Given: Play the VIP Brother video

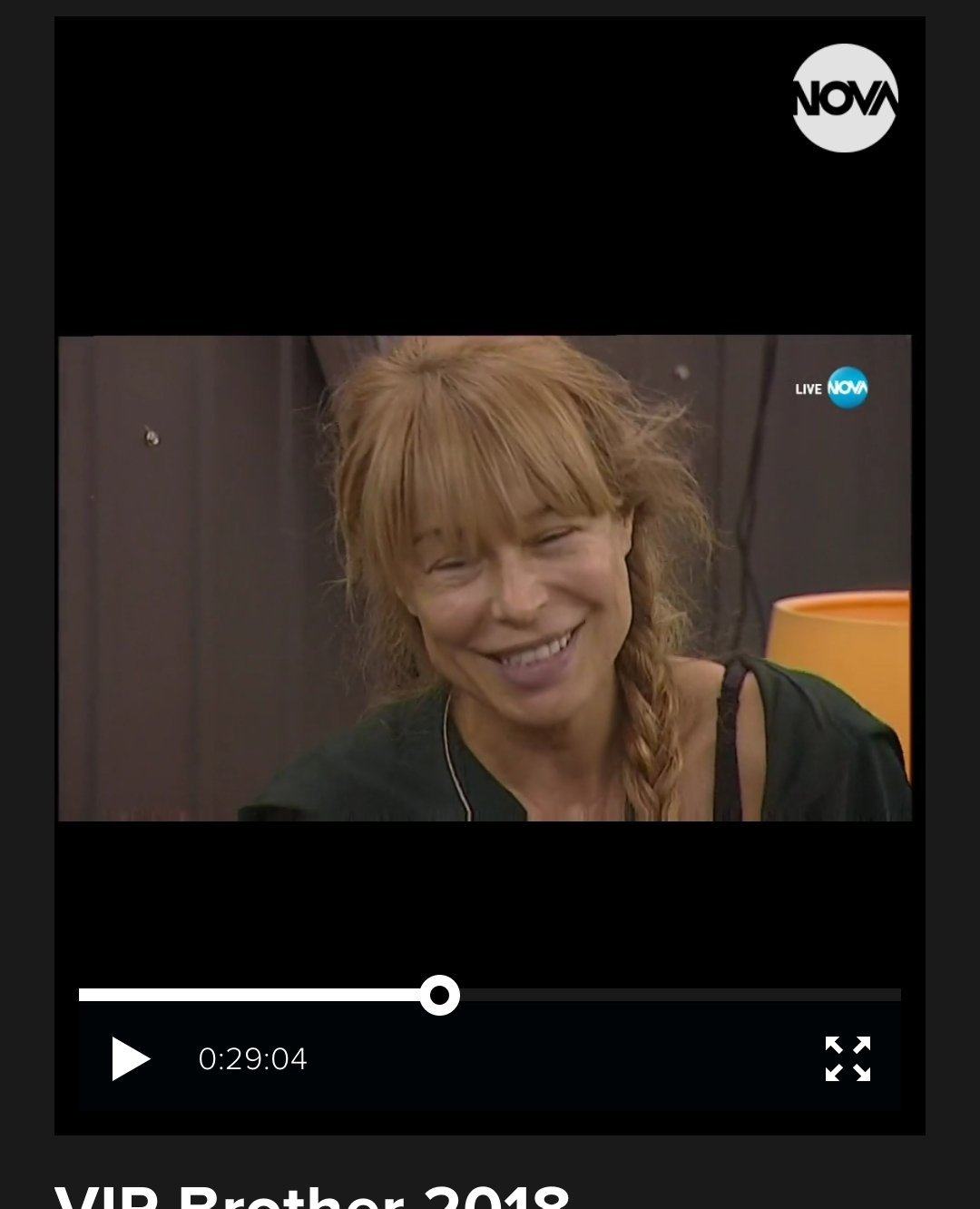Looking at the screenshot, I should pyautogui.click(x=131, y=1058).
